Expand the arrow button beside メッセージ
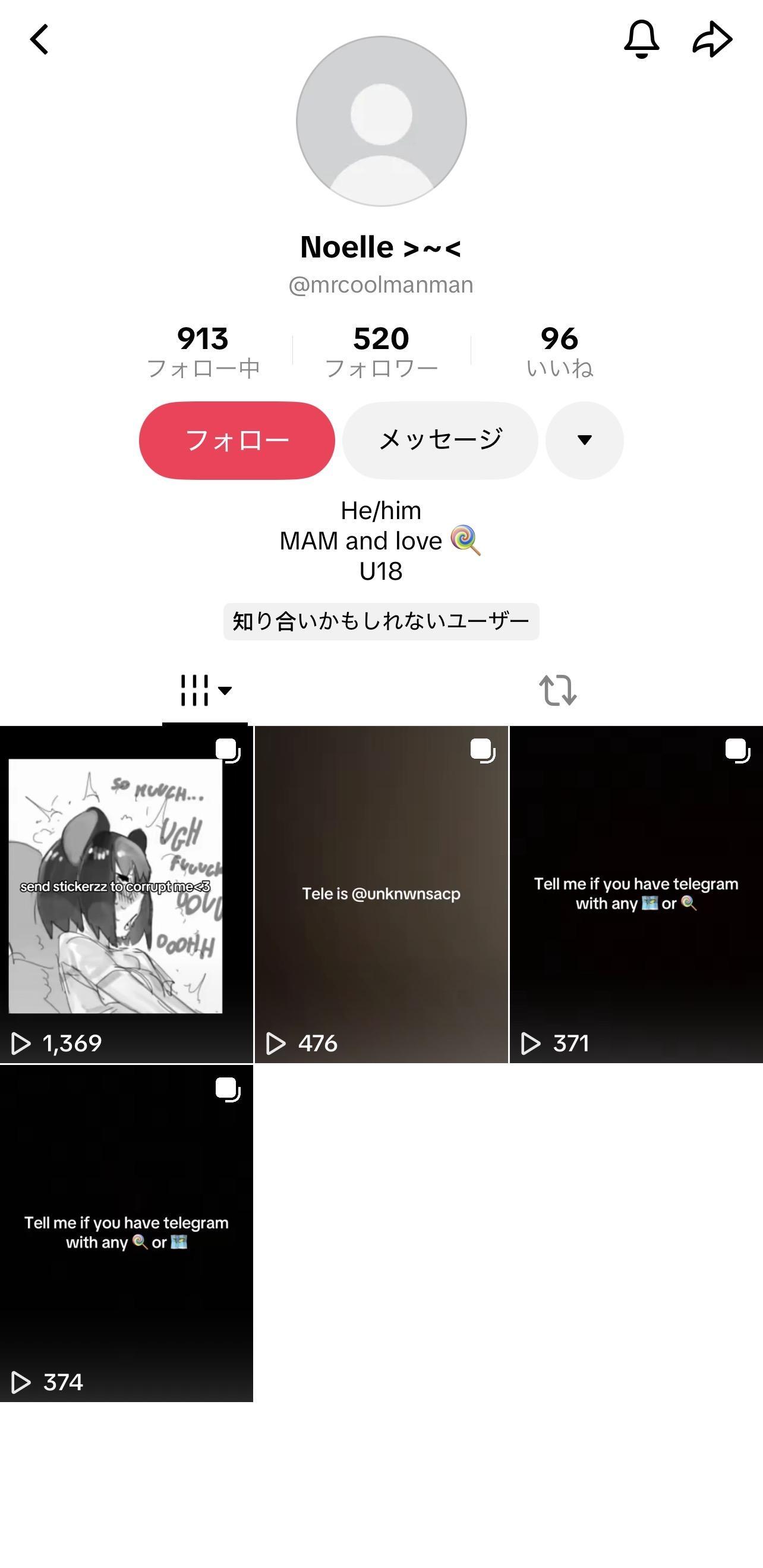Viewport: 763px width, 1568px height. point(584,440)
